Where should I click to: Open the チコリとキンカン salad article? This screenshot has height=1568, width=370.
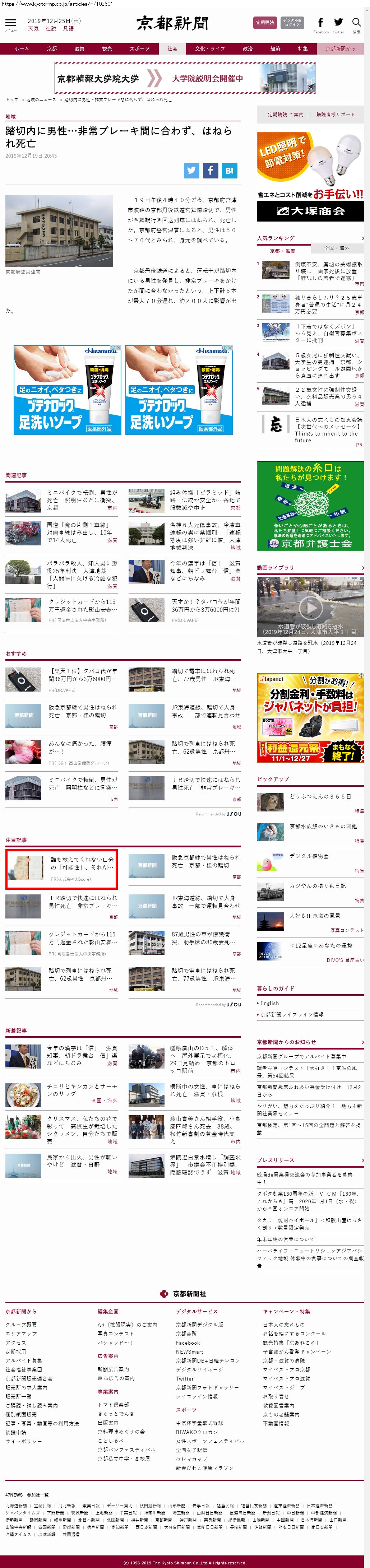(x=82, y=1090)
